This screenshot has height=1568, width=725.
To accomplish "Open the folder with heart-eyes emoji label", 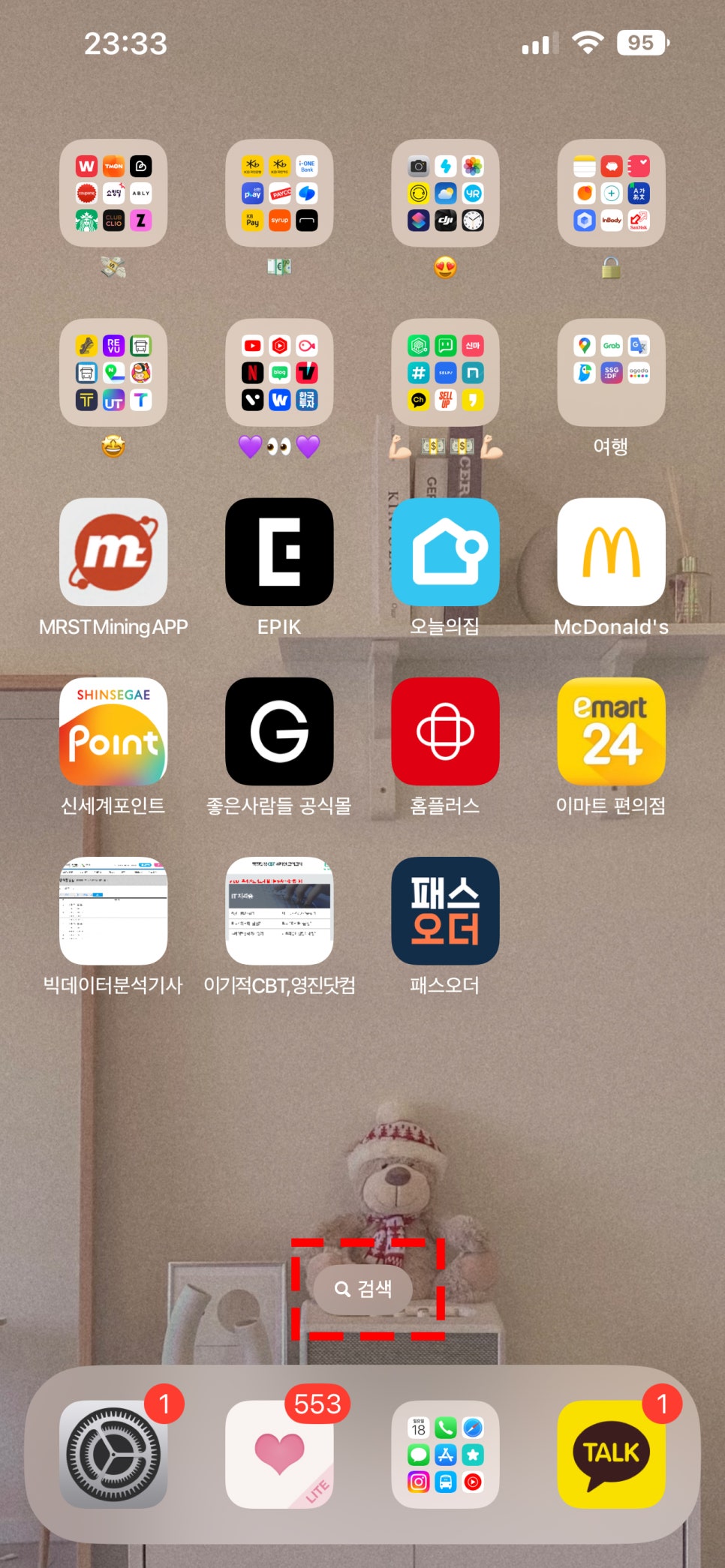I will pos(445,193).
